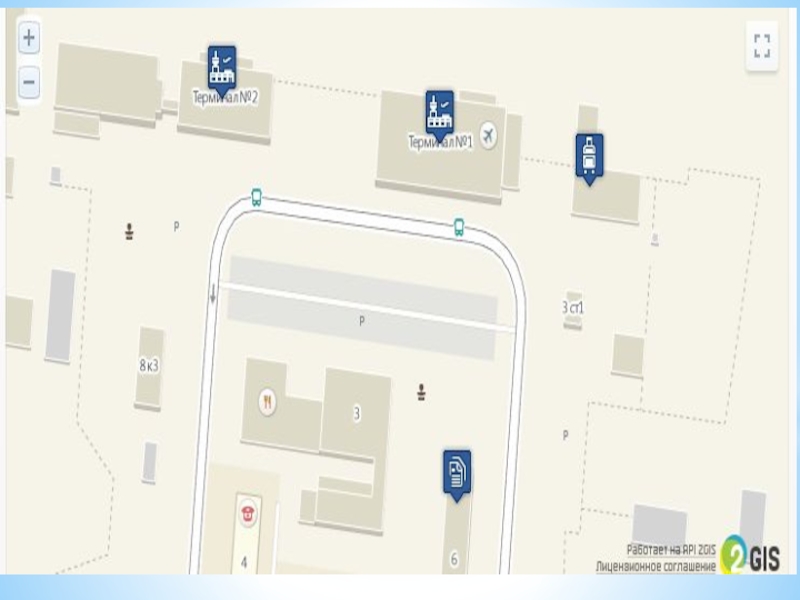This screenshot has width=800, height=600.
Task: Tap the luggage marker near Terminal 1
Action: 589,156
